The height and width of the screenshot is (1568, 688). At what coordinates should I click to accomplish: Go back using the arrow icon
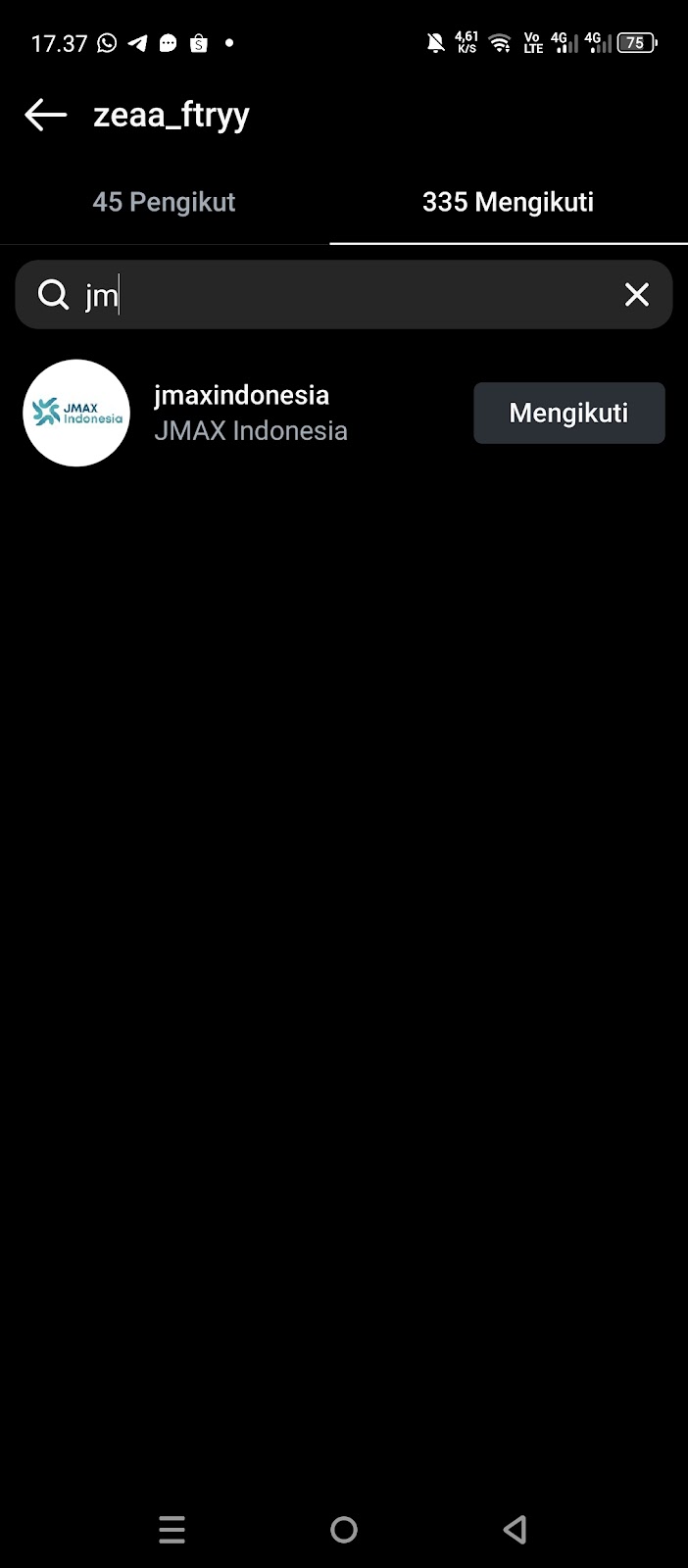click(45, 115)
